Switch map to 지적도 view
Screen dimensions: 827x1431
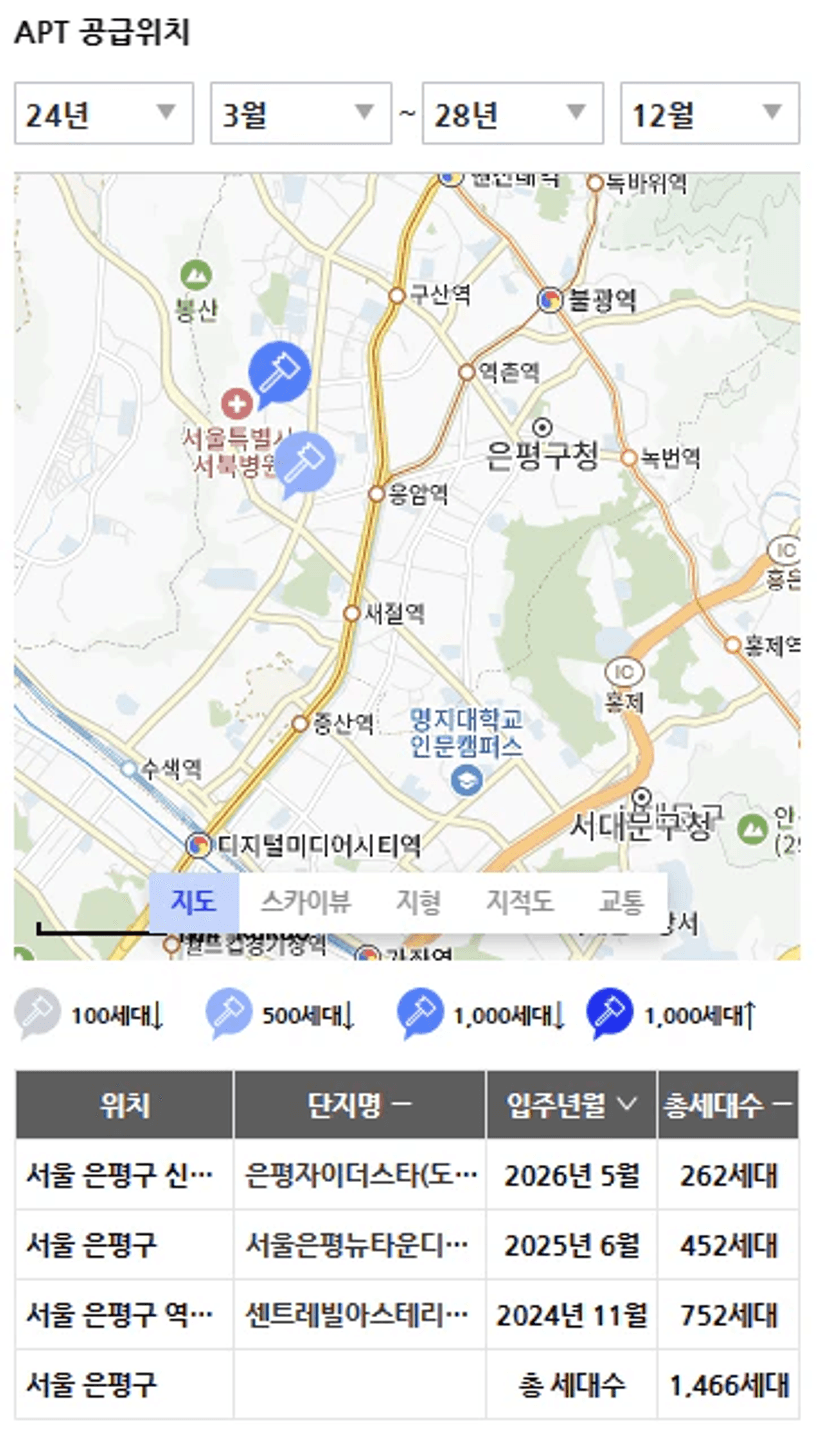pyautogui.click(x=520, y=902)
